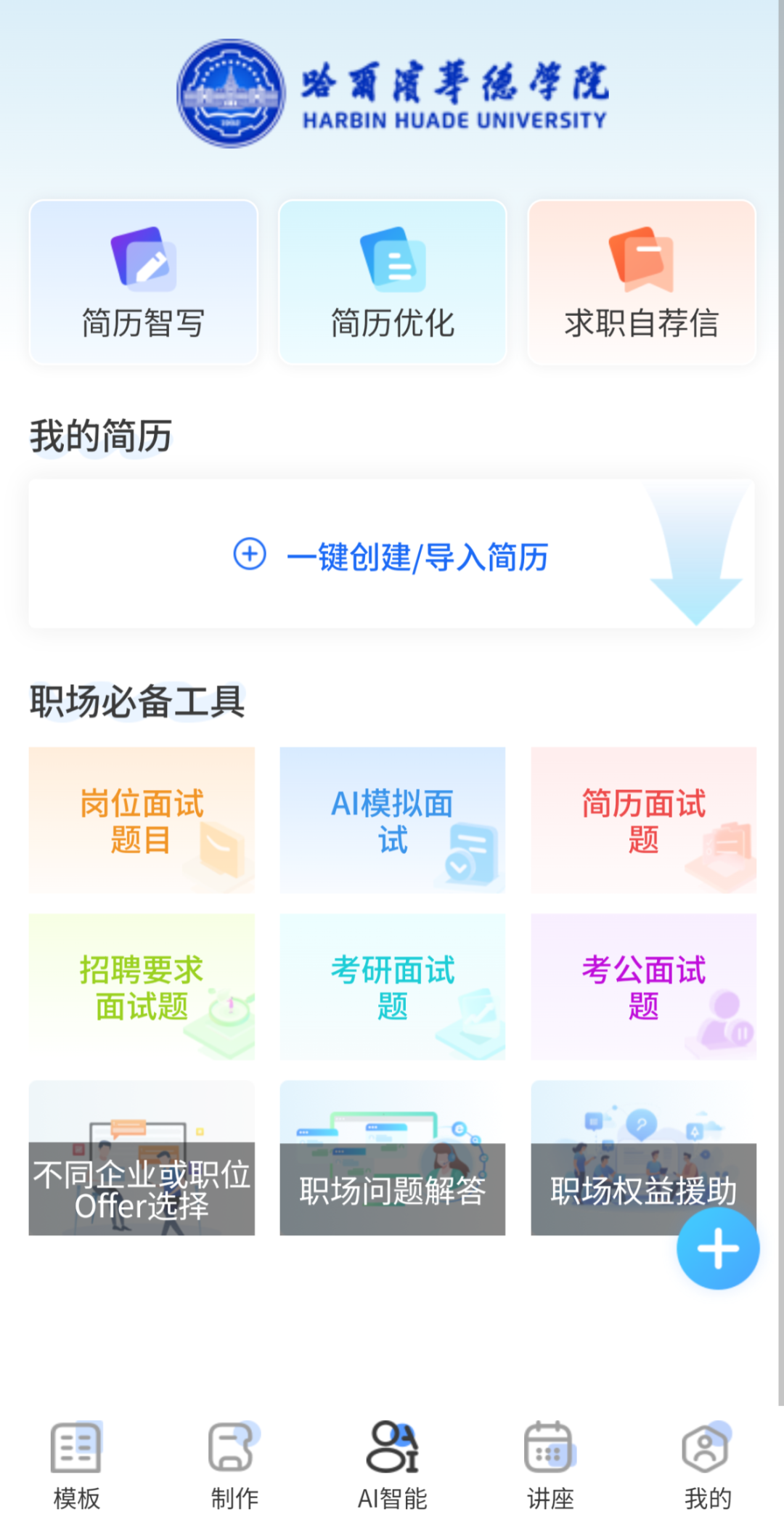Viewport: 784px width, 1517px height.
Task: Open the 考研面试题 tool
Action: (x=392, y=987)
